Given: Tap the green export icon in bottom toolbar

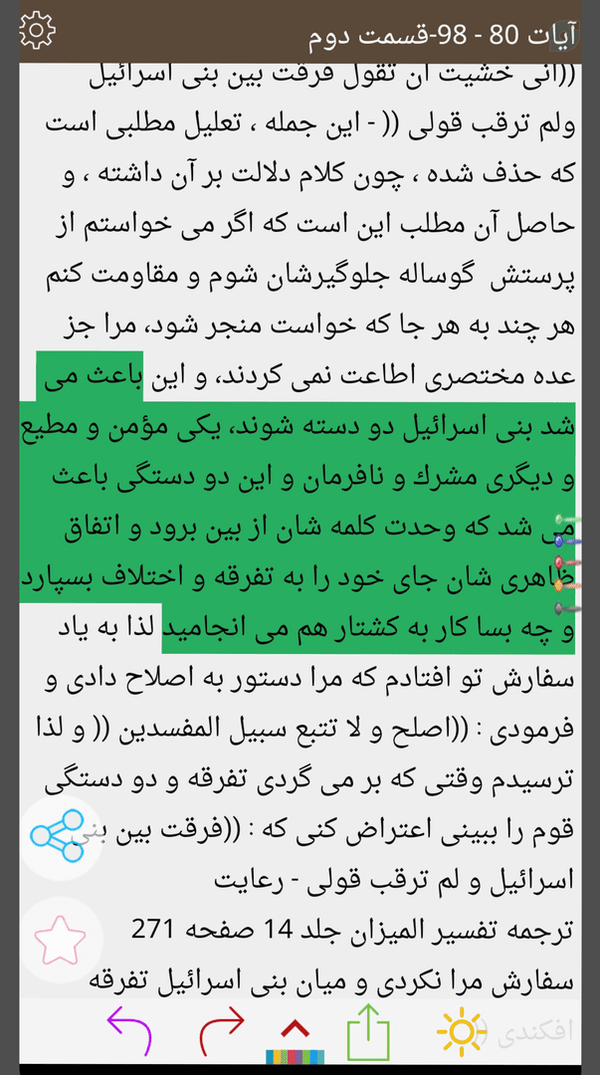Looking at the screenshot, I should pyautogui.click(x=368, y=1031).
